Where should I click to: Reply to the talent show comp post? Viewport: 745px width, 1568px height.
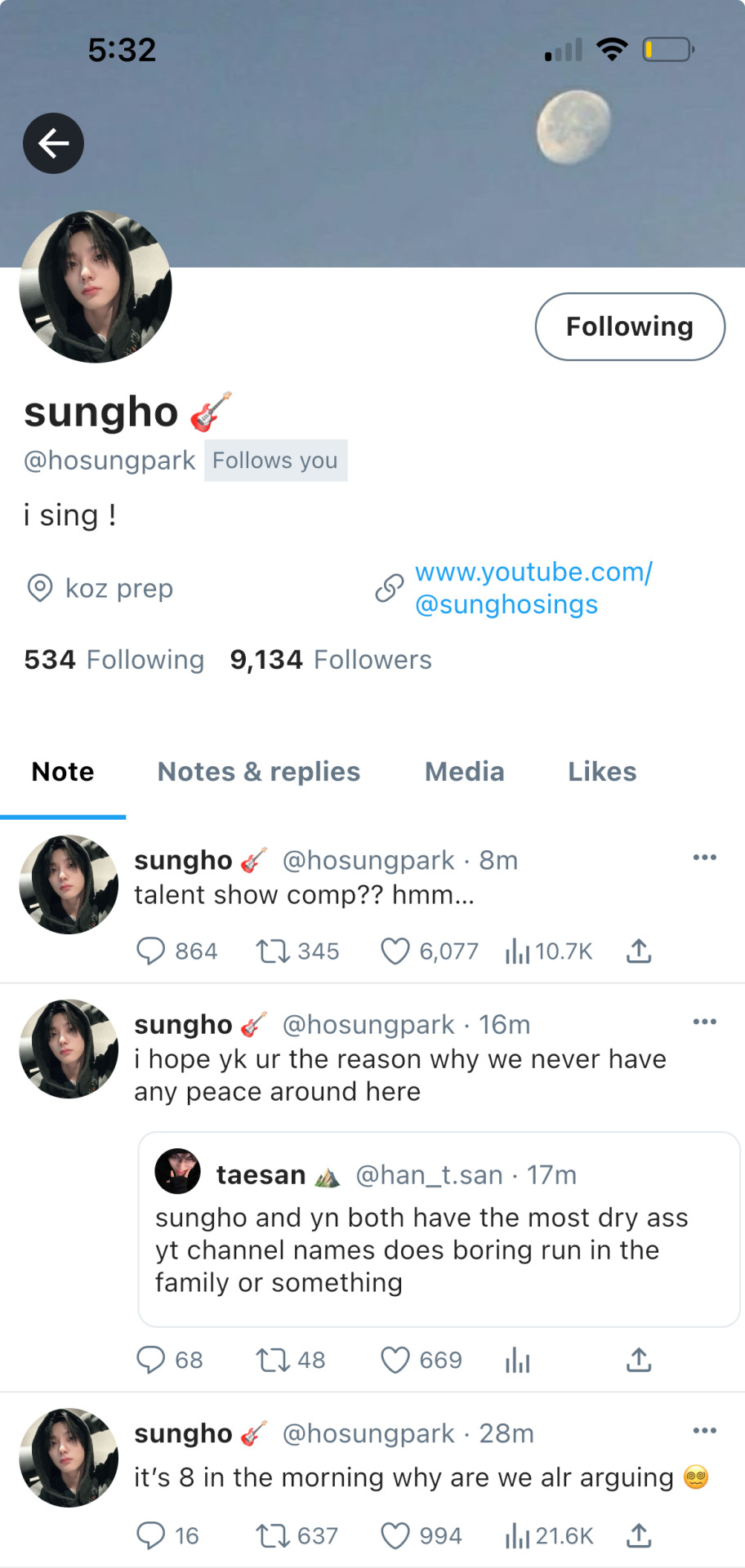pyautogui.click(x=150, y=951)
